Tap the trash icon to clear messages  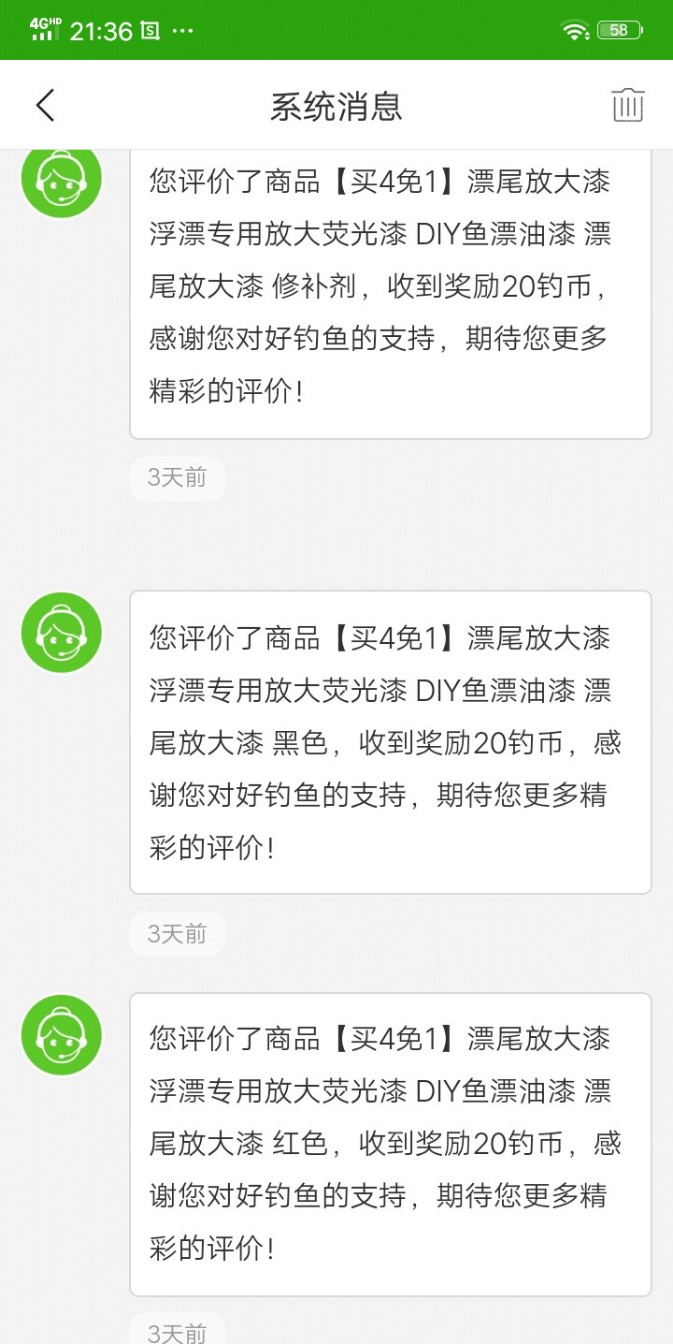(x=627, y=105)
